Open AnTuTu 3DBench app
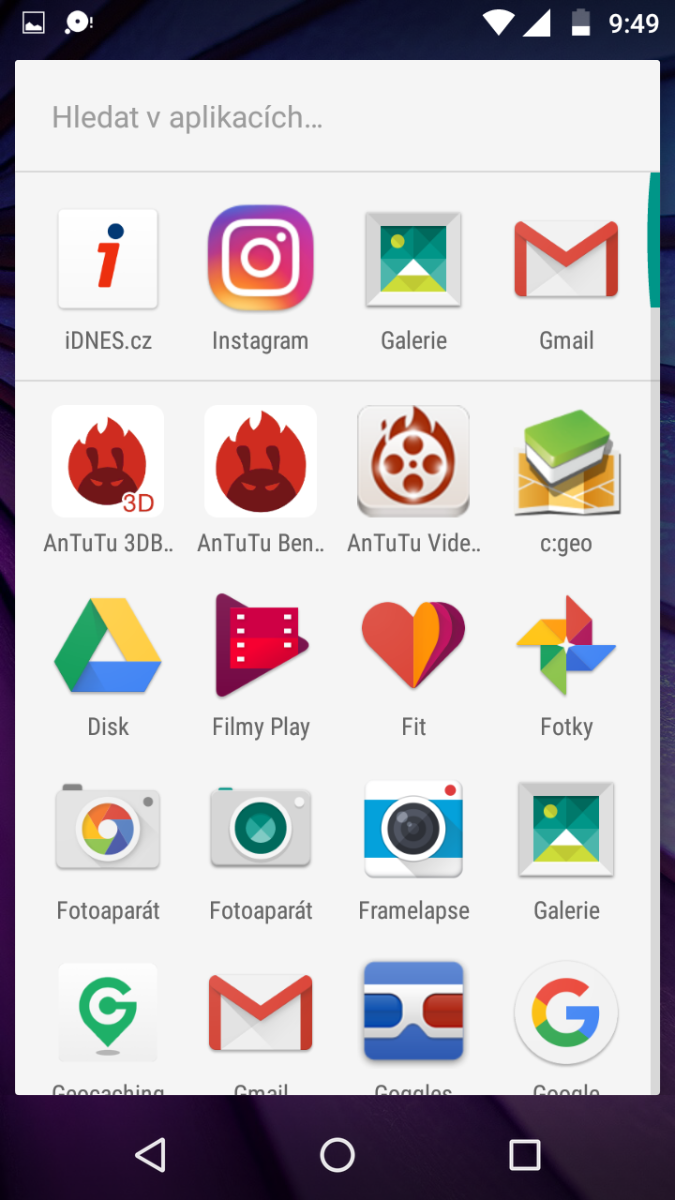Image resolution: width=675 pixels, height=1200 pixels. tap(108, 462)
